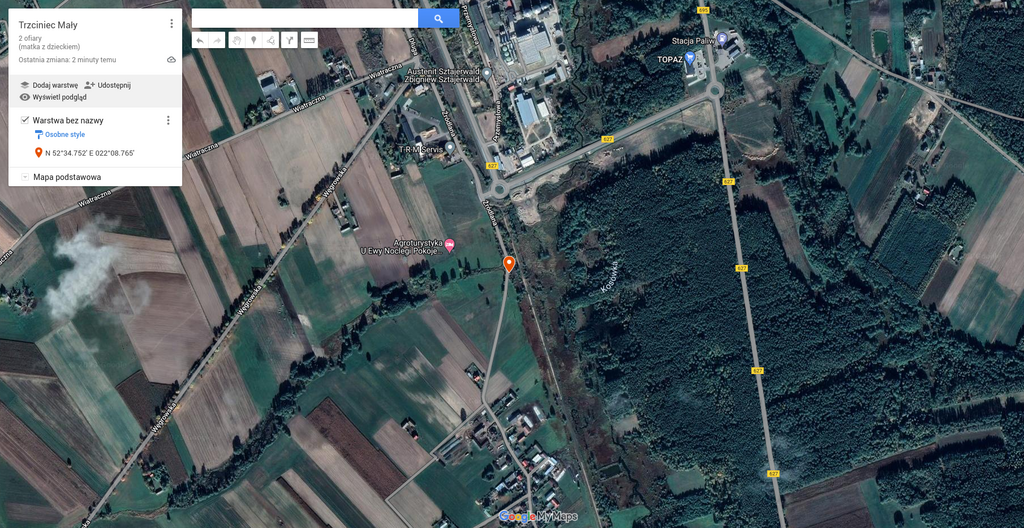This screenshot has height=528, width=1024.
Task: Select the add directions tool
Action: click(289, 40)
